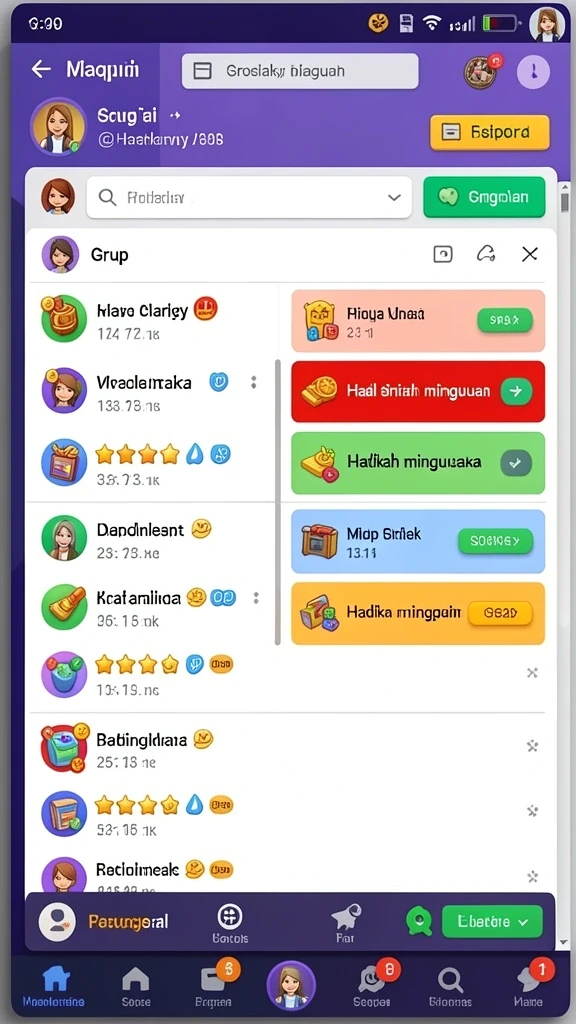Viewport: 576px width, 1024px height.
Task: Open the Hlave Clarigy row
Action: [153, 320]
